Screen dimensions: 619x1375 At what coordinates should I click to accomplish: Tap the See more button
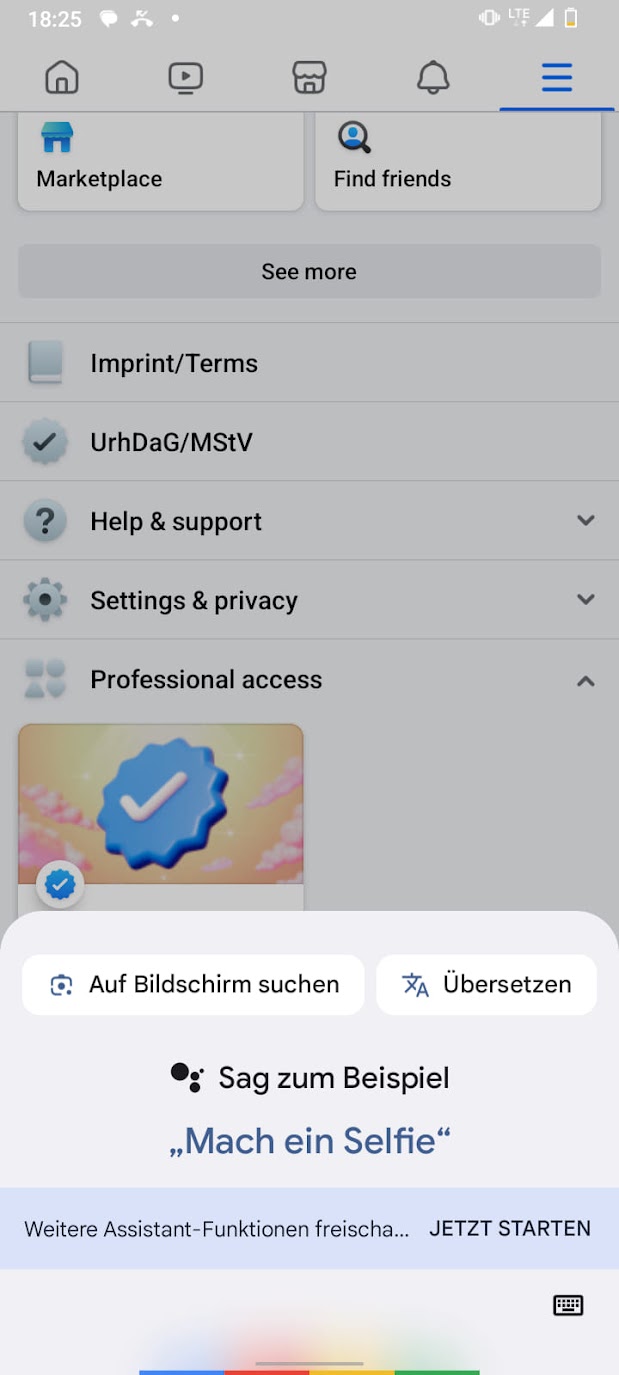309,272
